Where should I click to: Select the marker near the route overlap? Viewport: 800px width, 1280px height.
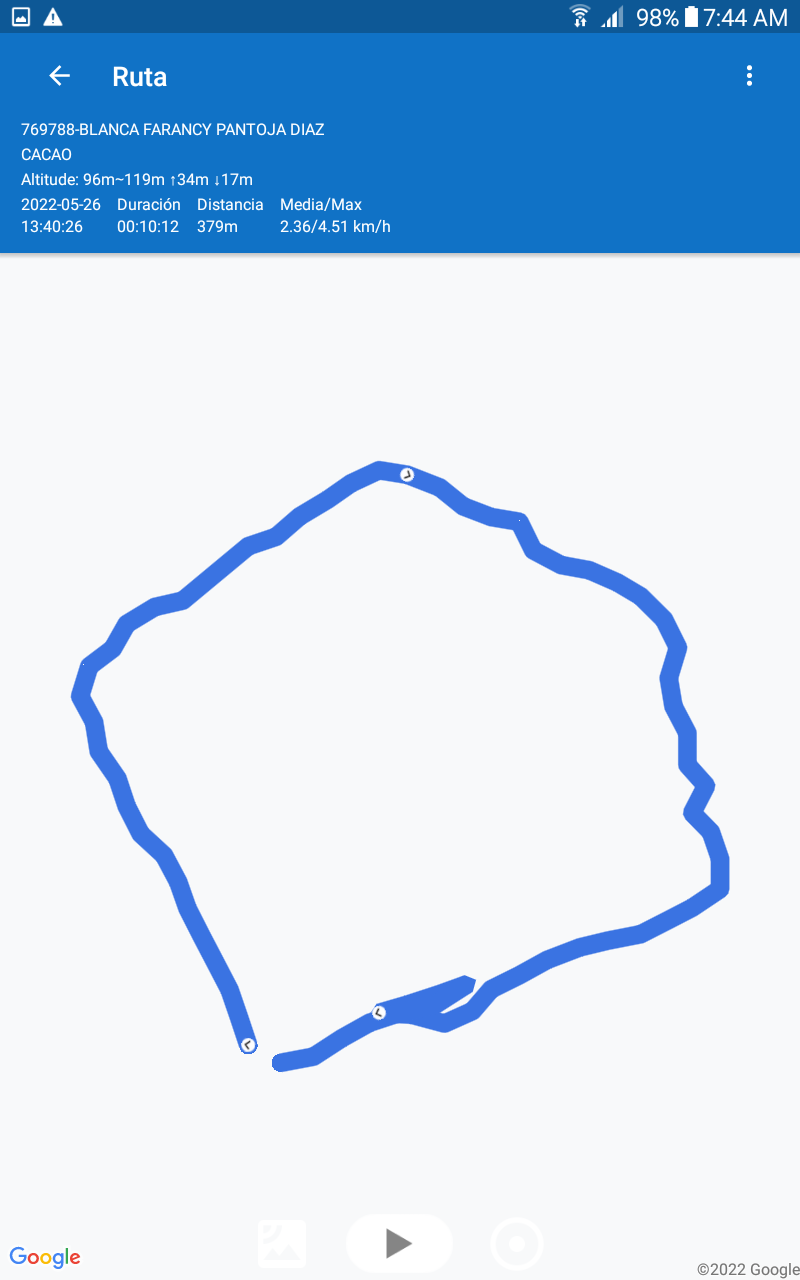379,1013
